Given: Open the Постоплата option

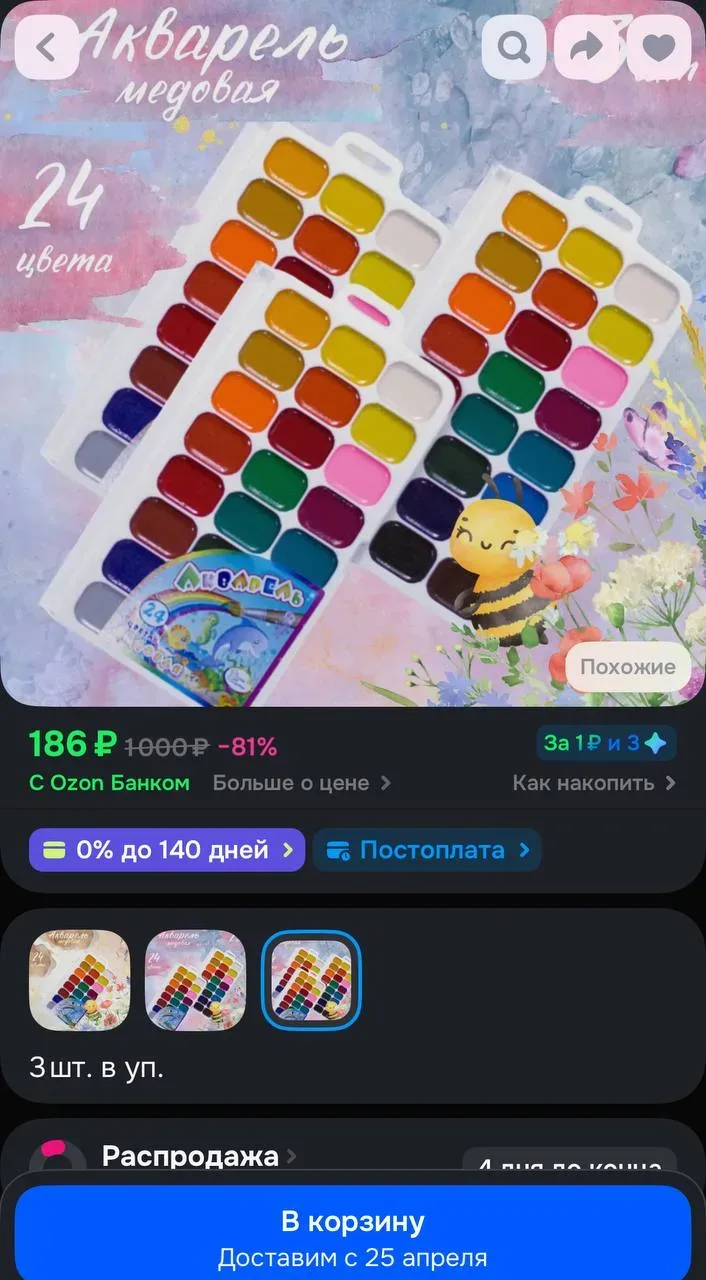Looking at the screenshot, I should tap(427, 850).
